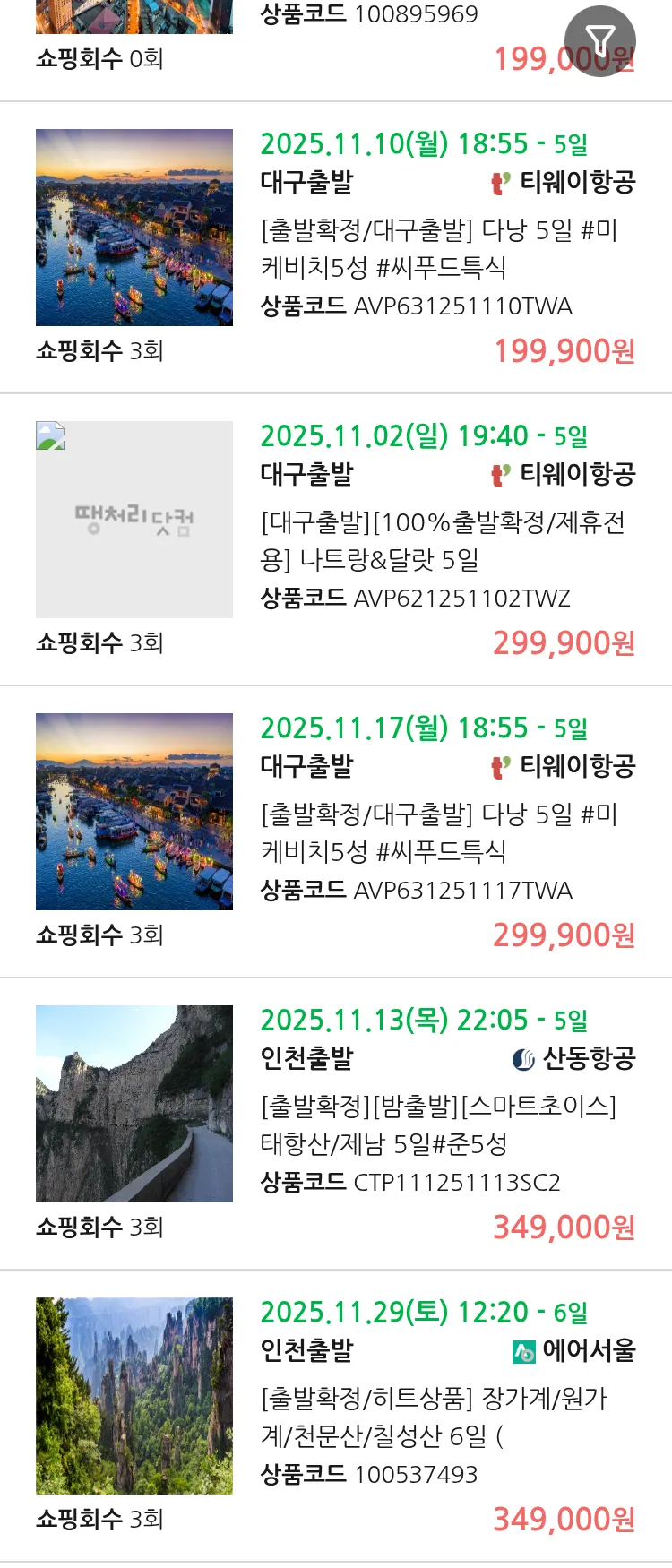Open the floating filter button
672x1568 pixels.
(x=599, y=40)
